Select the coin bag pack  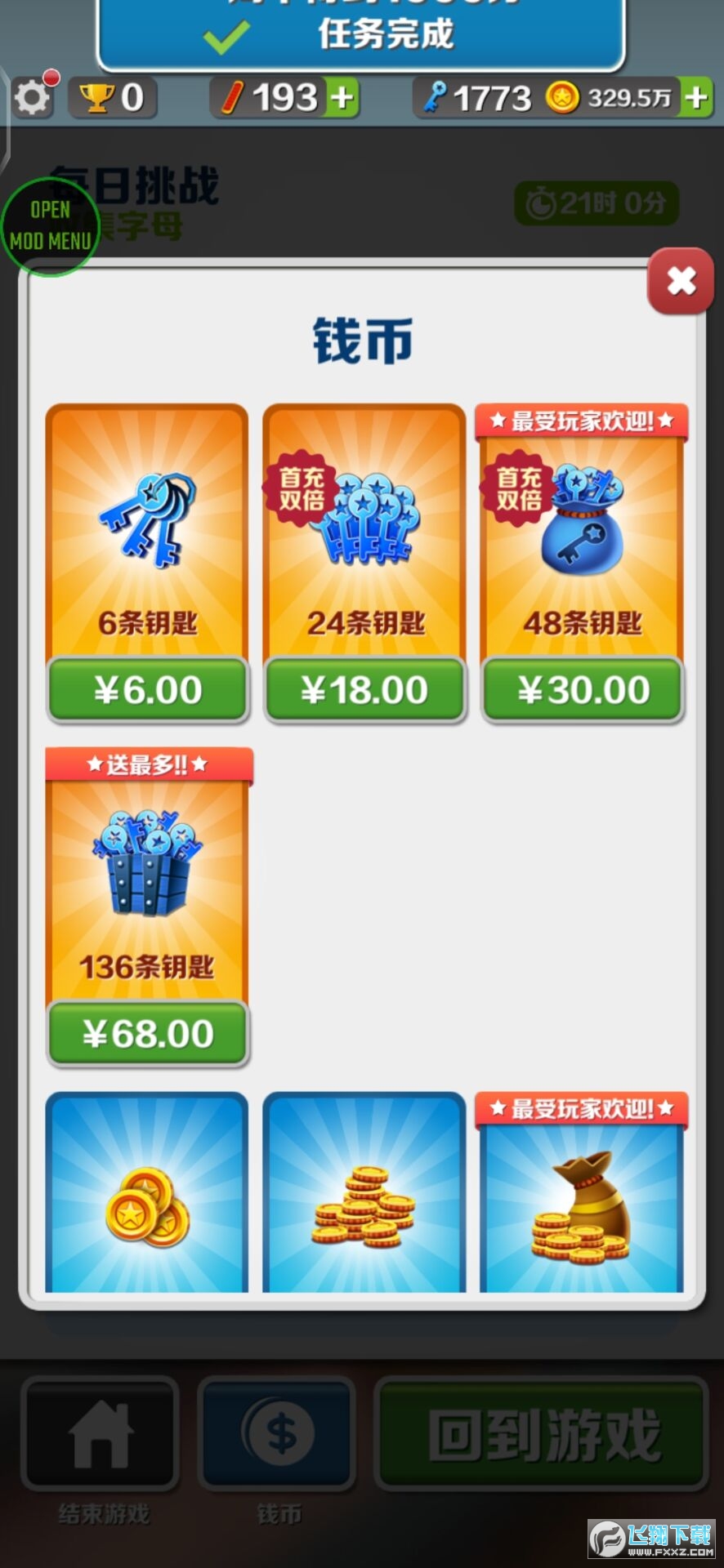(x=583, y=1200)
